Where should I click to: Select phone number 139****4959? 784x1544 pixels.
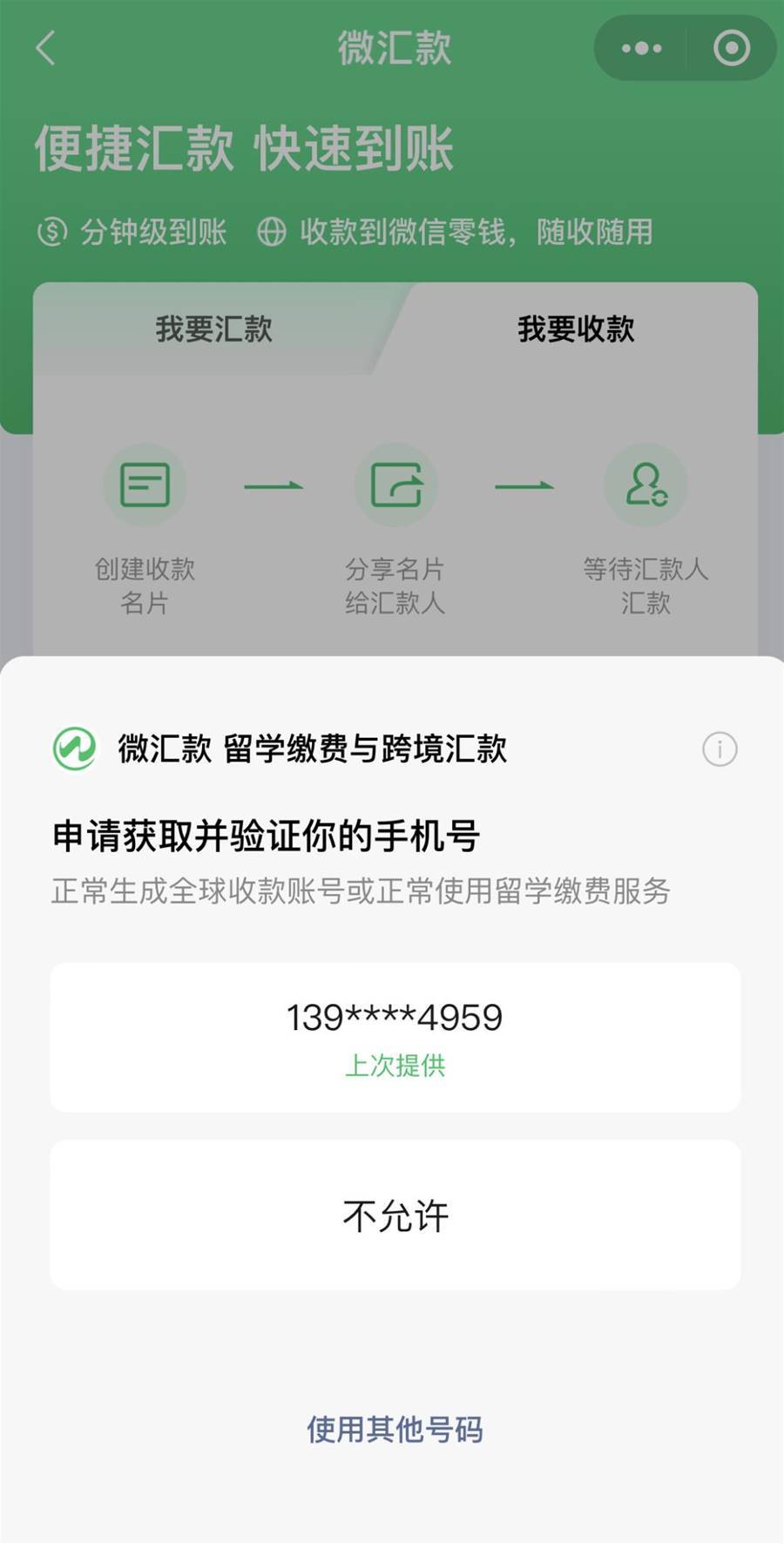(395, 1037)
